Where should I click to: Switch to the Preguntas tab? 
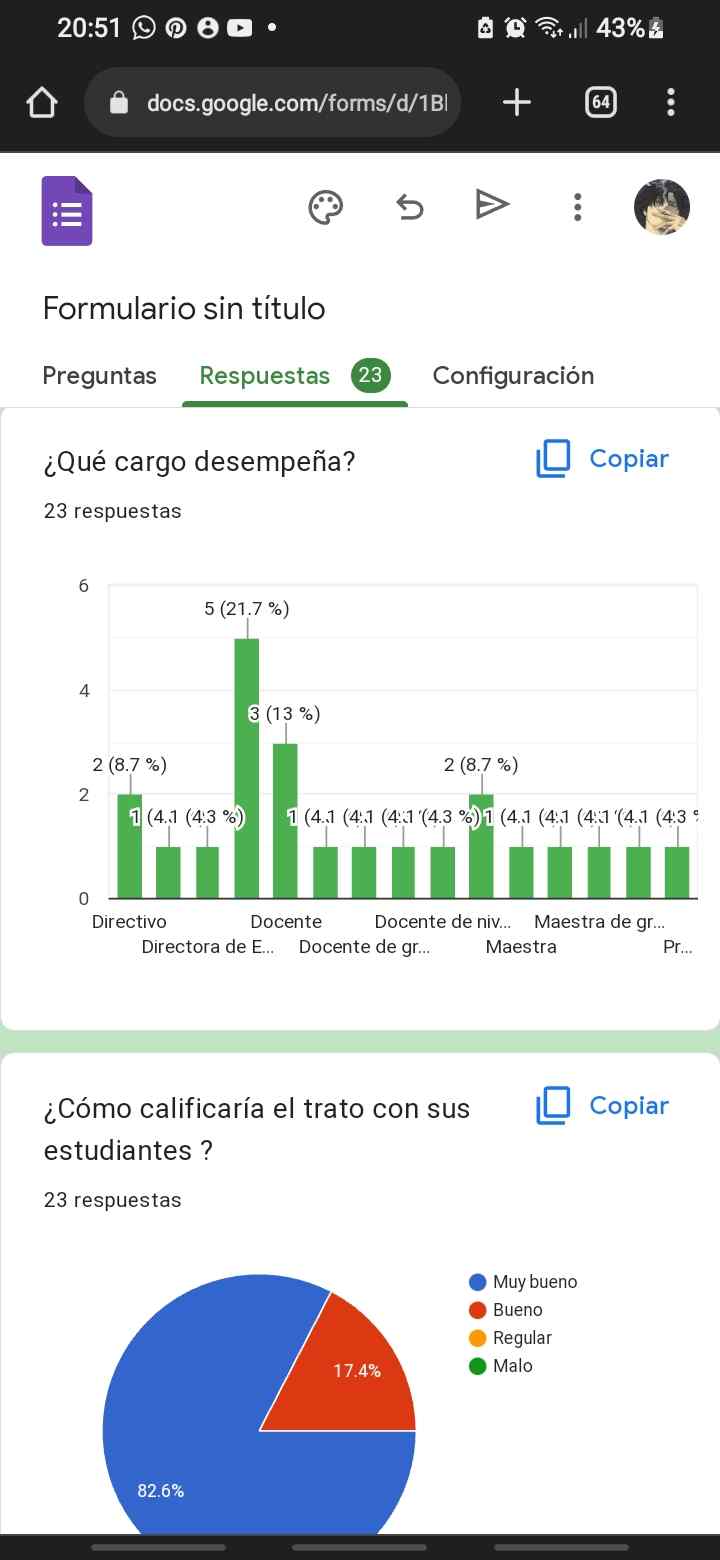click(99, 376)
